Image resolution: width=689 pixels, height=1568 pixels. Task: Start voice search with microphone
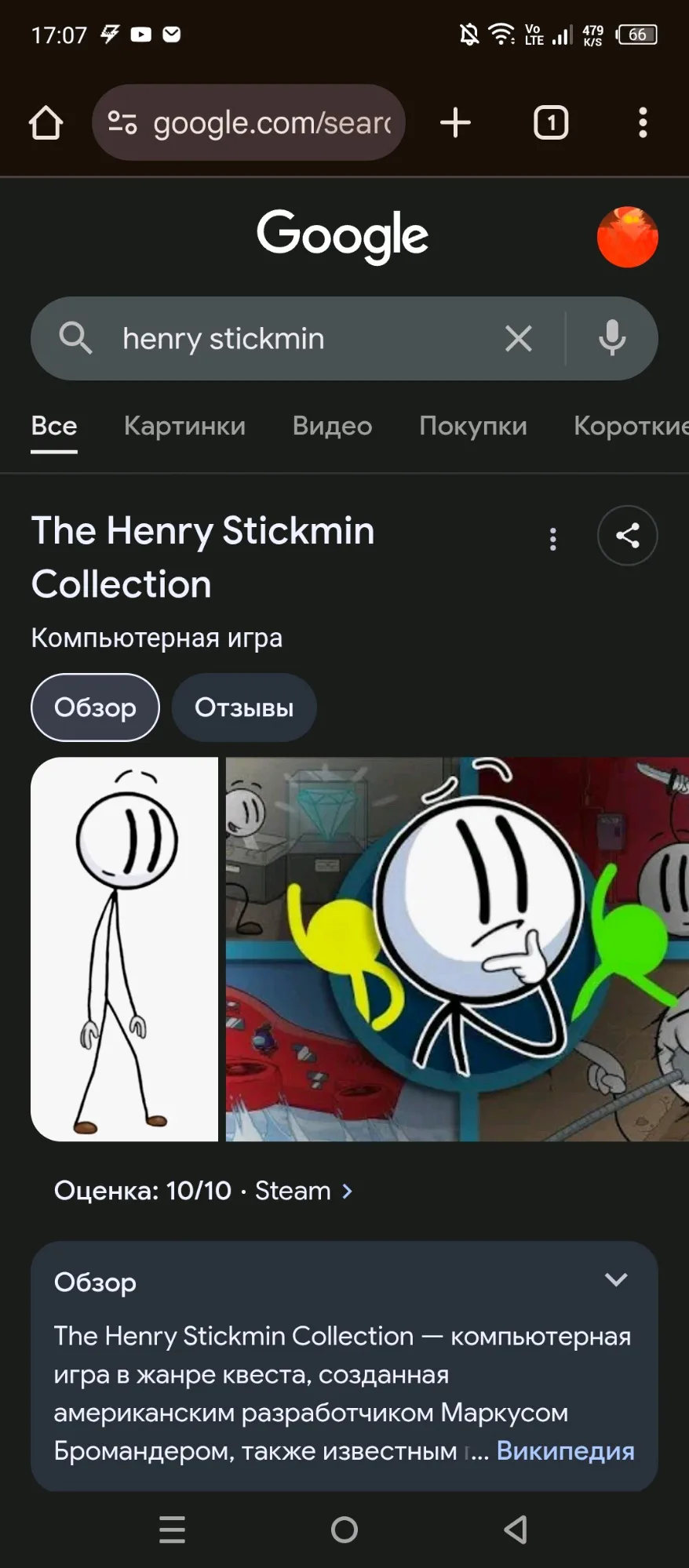[x=612, y=339]
